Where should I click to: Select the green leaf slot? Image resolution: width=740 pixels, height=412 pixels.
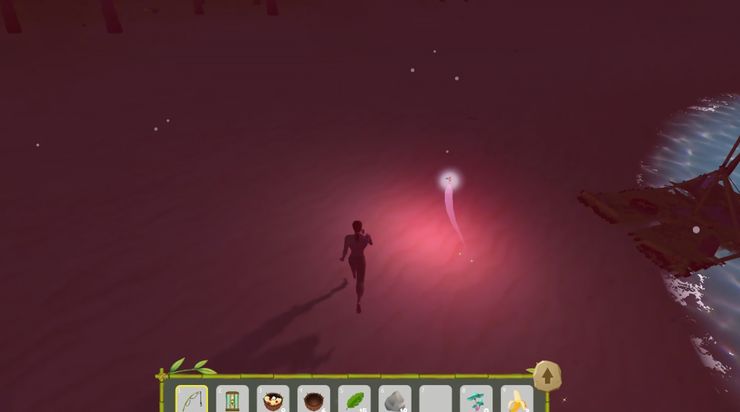pyautogui.click(x=354, y=400)
